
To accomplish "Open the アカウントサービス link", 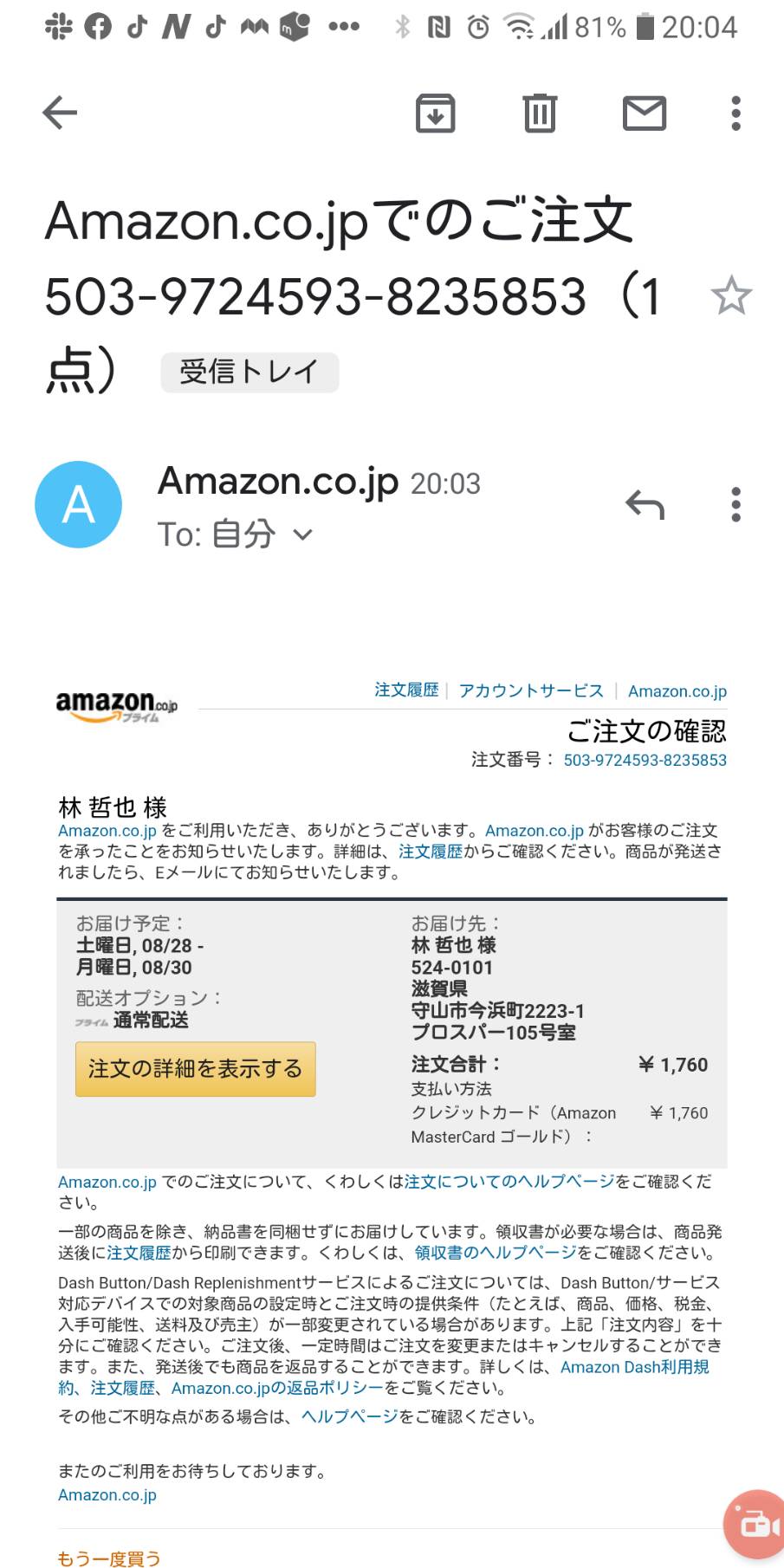I will [x=531, y=690].
